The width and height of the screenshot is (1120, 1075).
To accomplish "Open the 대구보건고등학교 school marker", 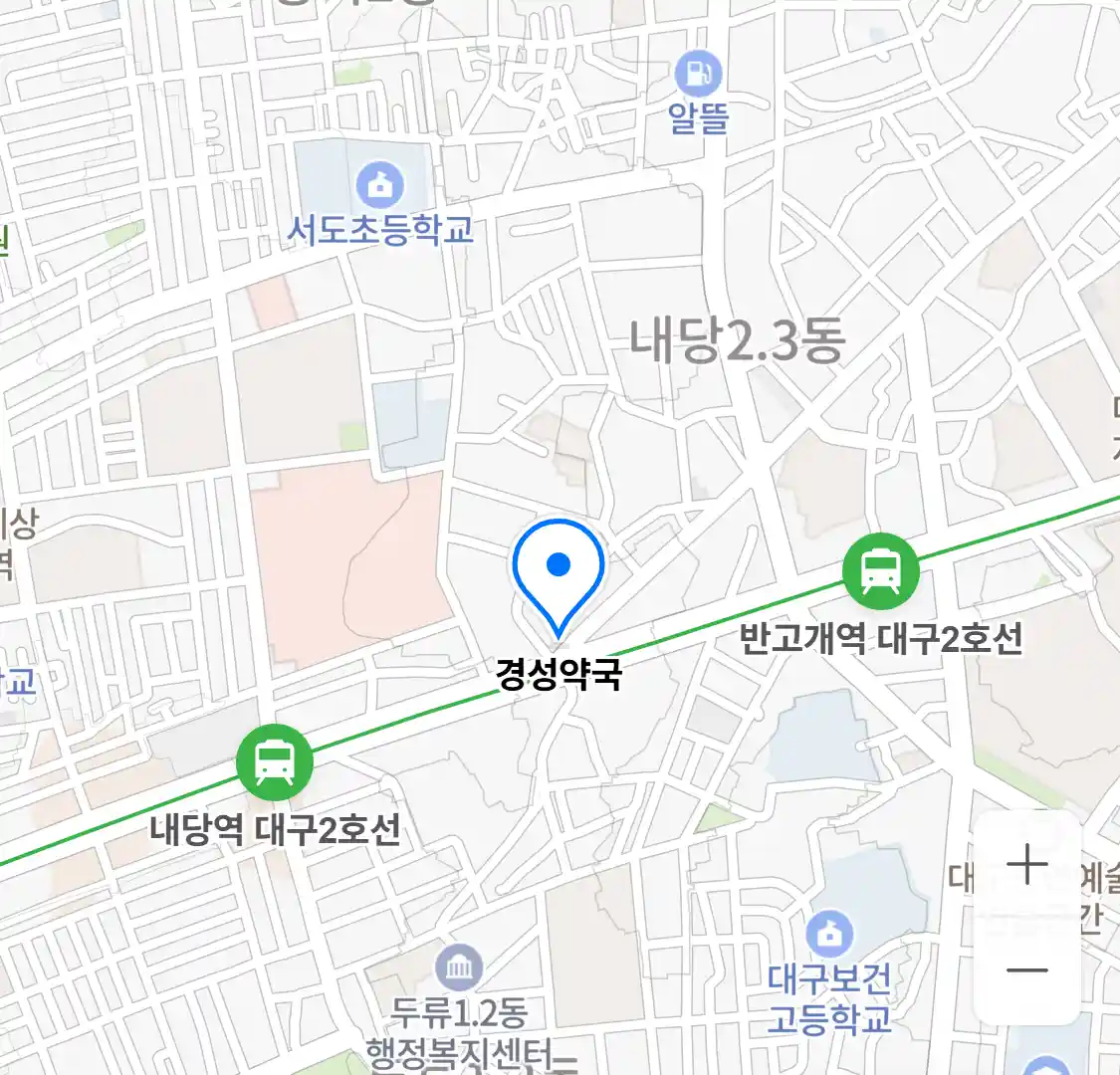I will tap(828, 935).
